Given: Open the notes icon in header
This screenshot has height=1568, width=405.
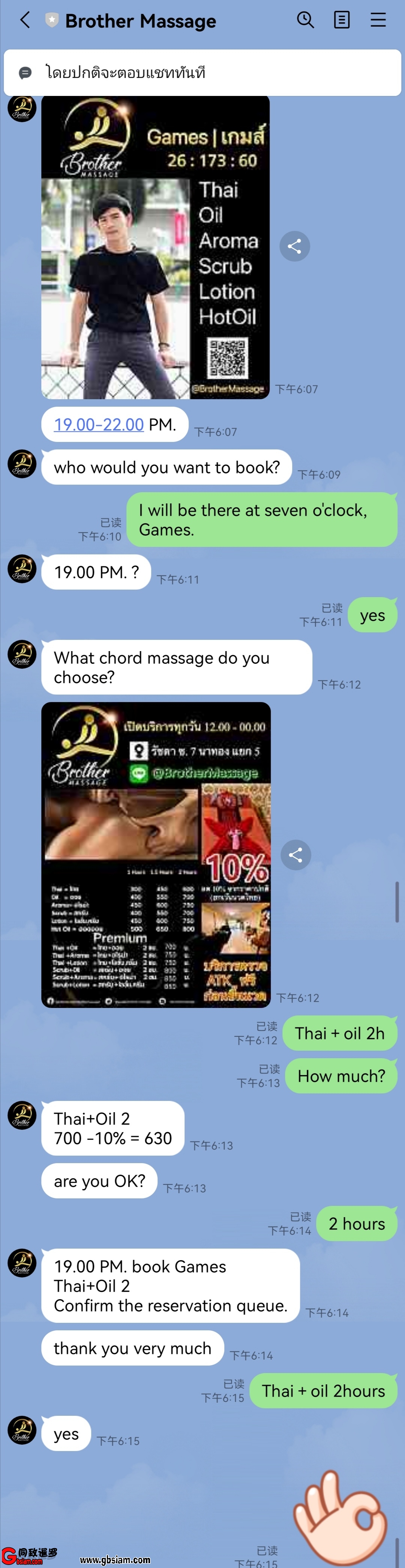Looking at the screenshot, I should pyautogui.click(x=342, y=21).
